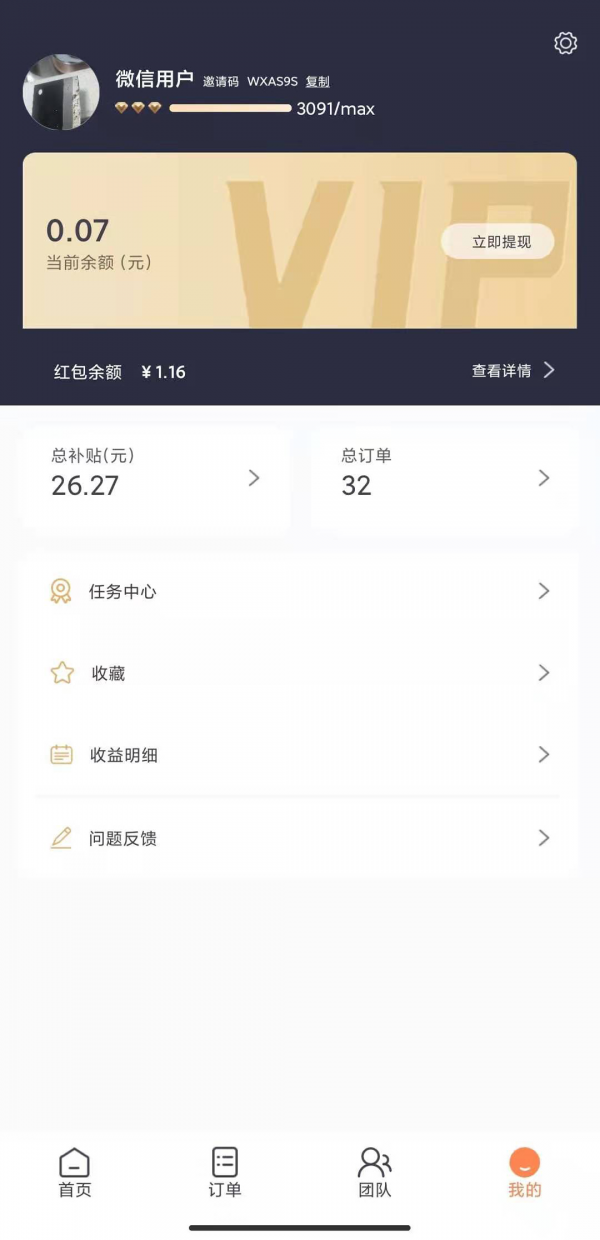Open the 总订单 total orders card
600x1240 pixels.
pos(445,477)
